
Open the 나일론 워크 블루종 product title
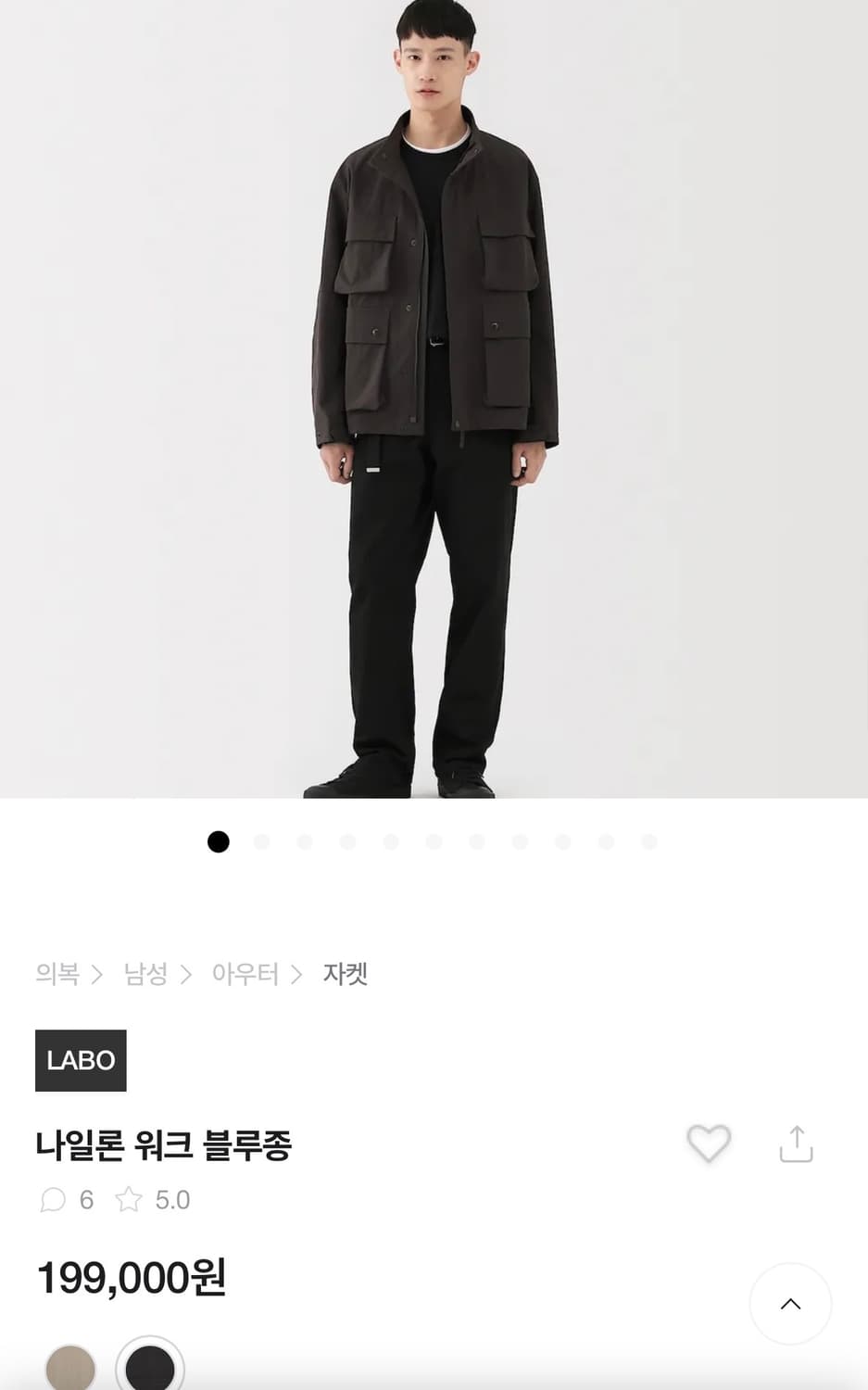tap(165, 1144)
